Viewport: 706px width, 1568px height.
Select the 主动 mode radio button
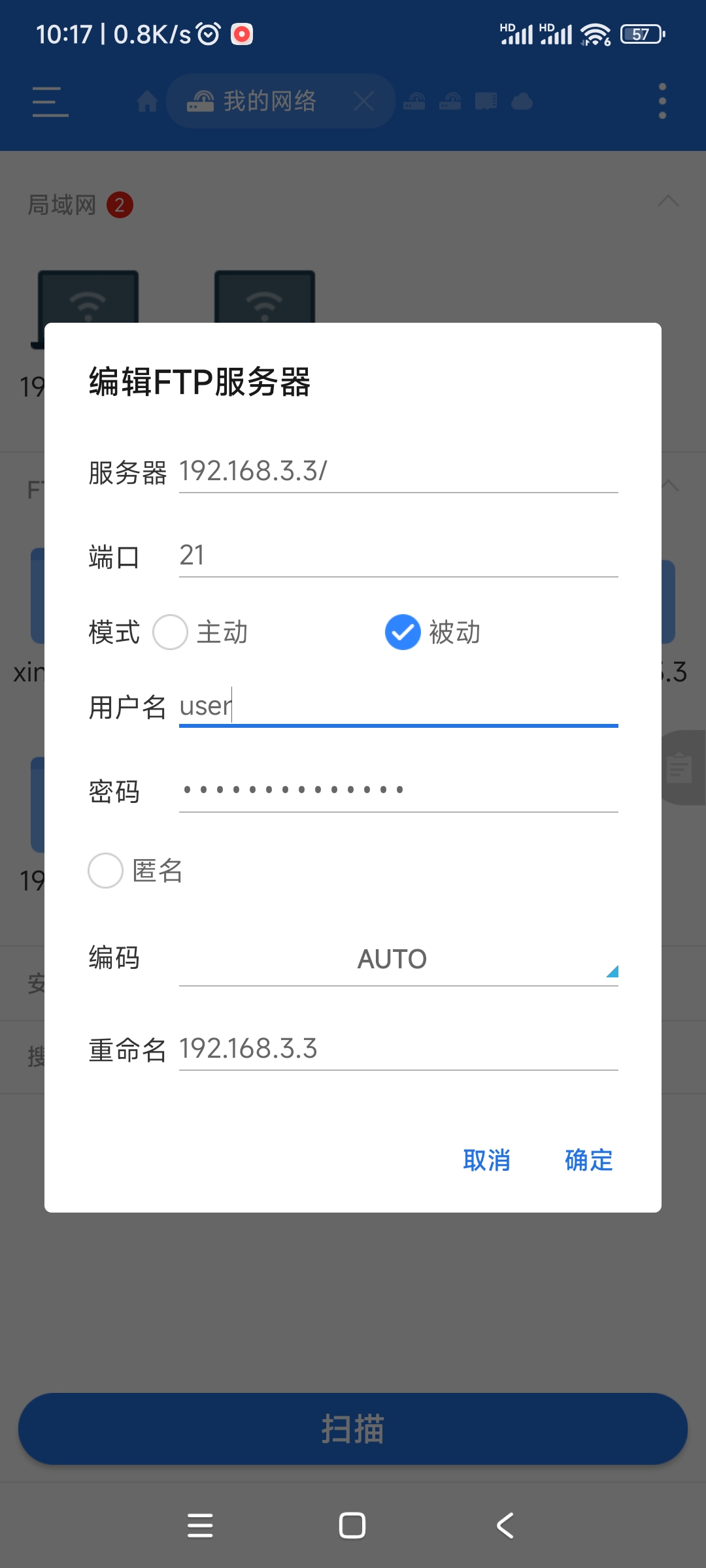[170, 632]
